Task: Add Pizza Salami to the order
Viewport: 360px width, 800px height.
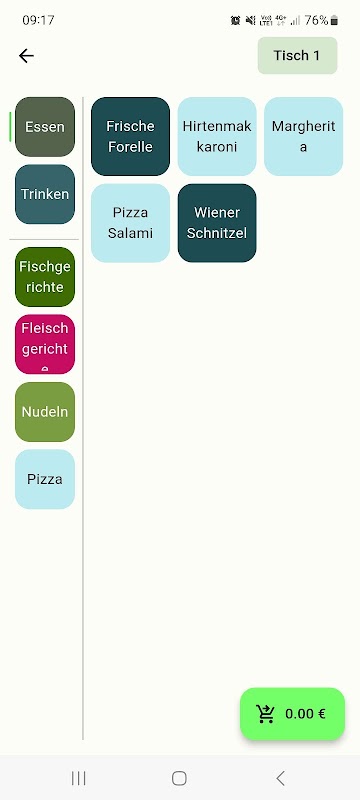Action: point(131,223)
